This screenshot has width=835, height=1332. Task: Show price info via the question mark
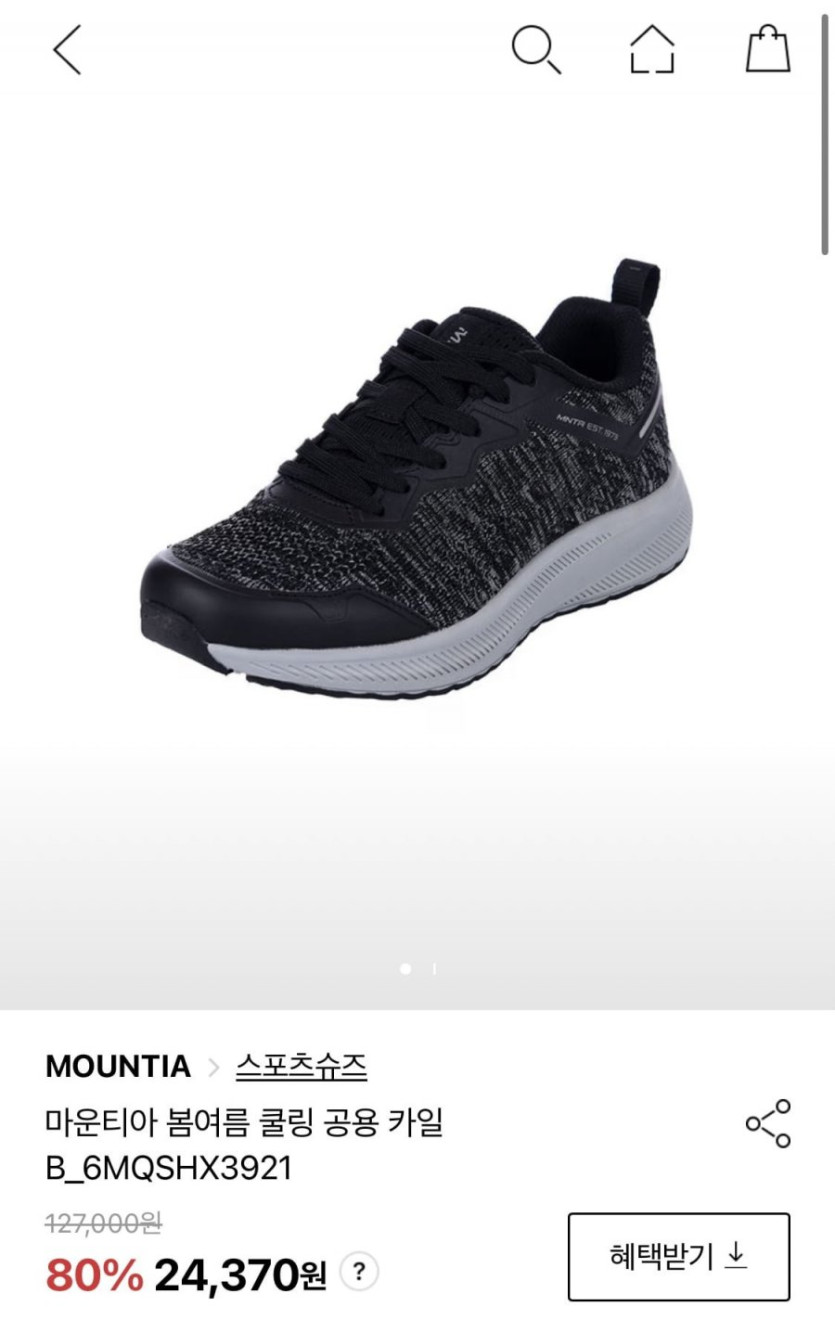pos(359,1272)
